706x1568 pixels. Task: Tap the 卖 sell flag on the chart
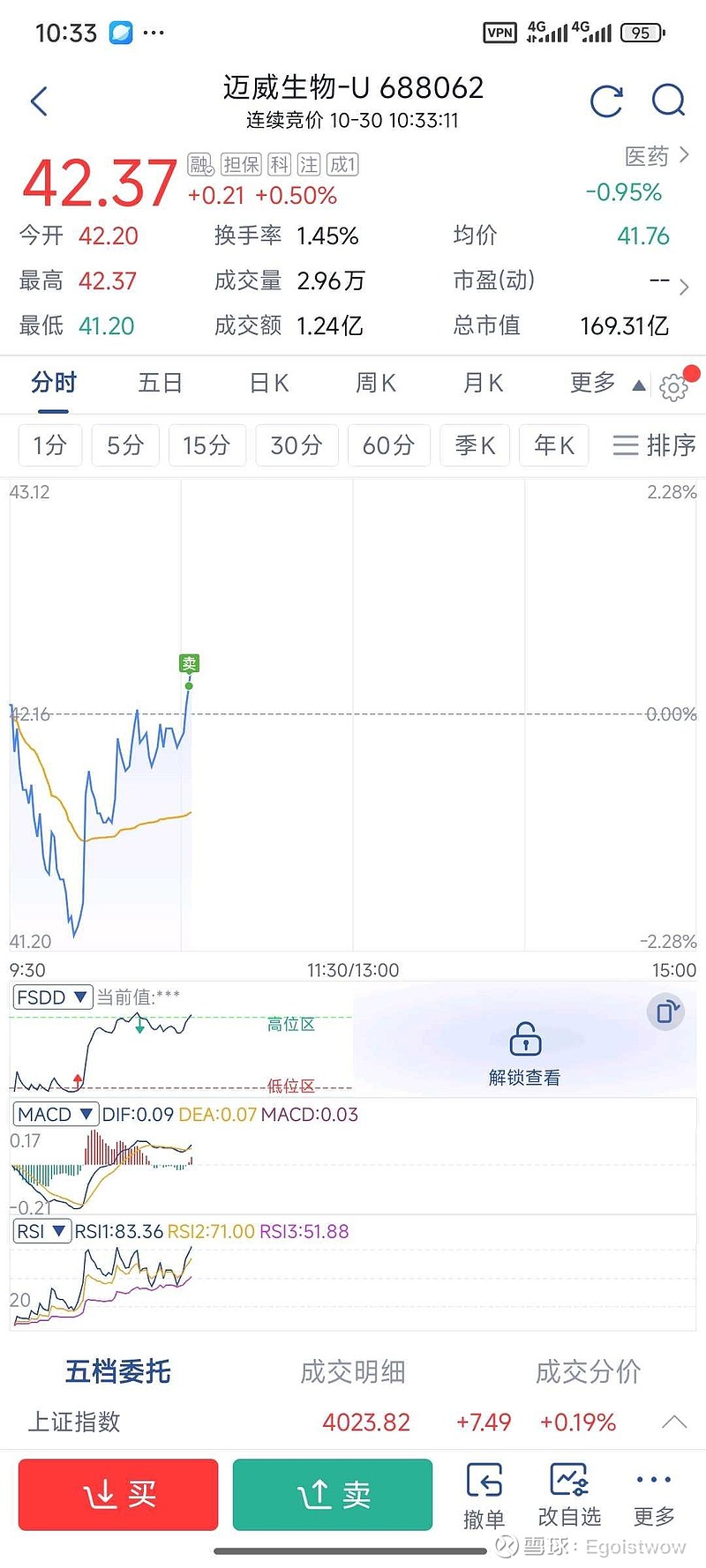click(x=189, y=663)
